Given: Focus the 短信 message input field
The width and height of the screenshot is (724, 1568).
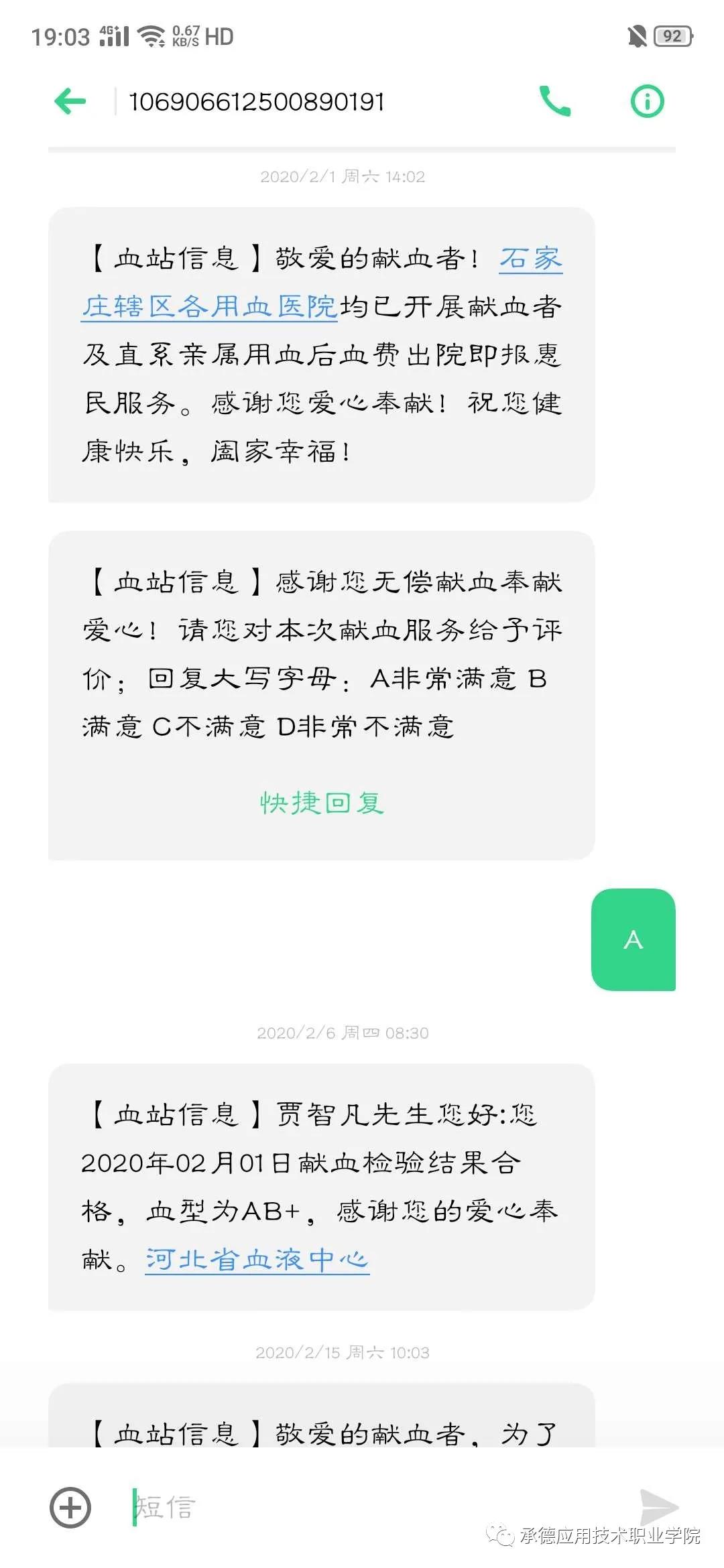Looking at the screenshot, I should coord(362,1508).
